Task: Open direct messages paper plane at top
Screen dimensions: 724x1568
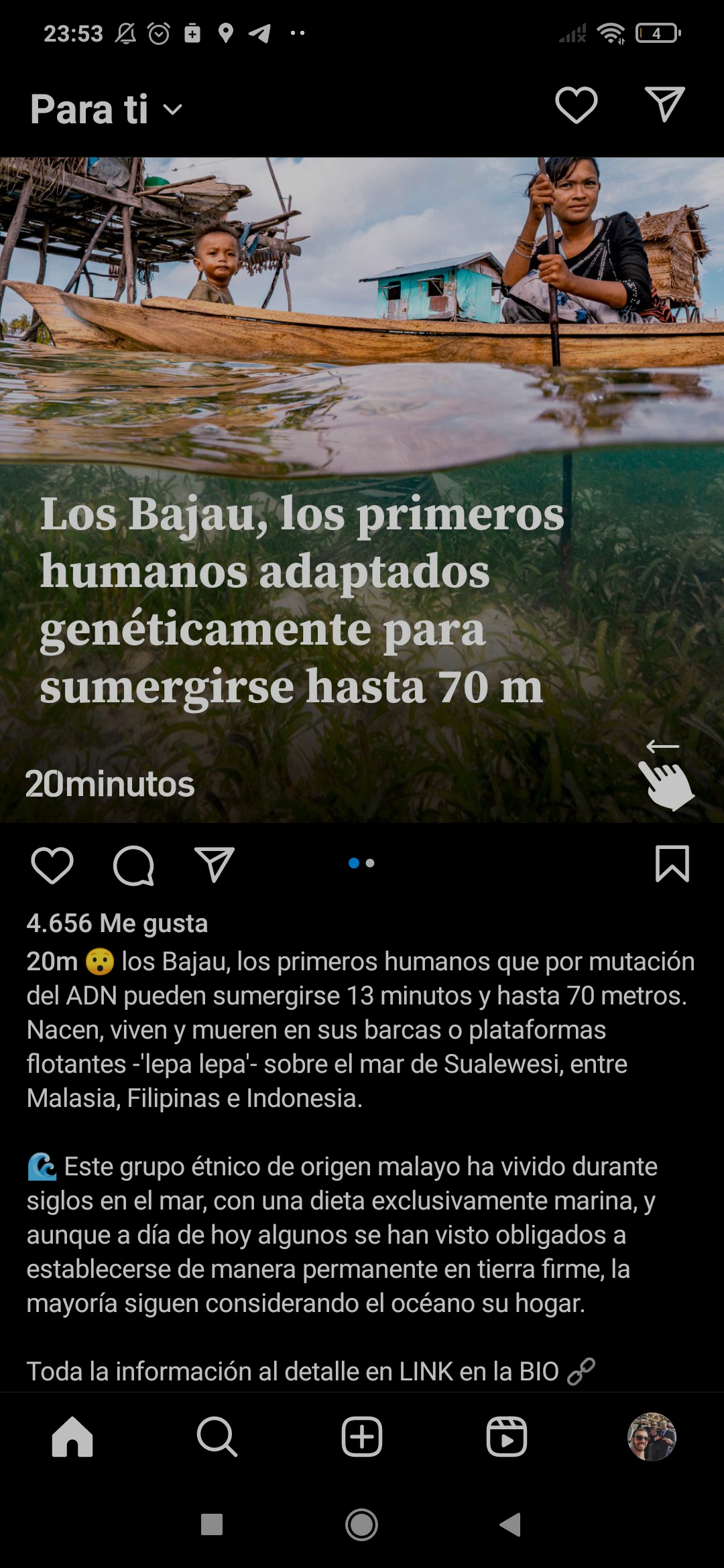Action: point(664,105)
